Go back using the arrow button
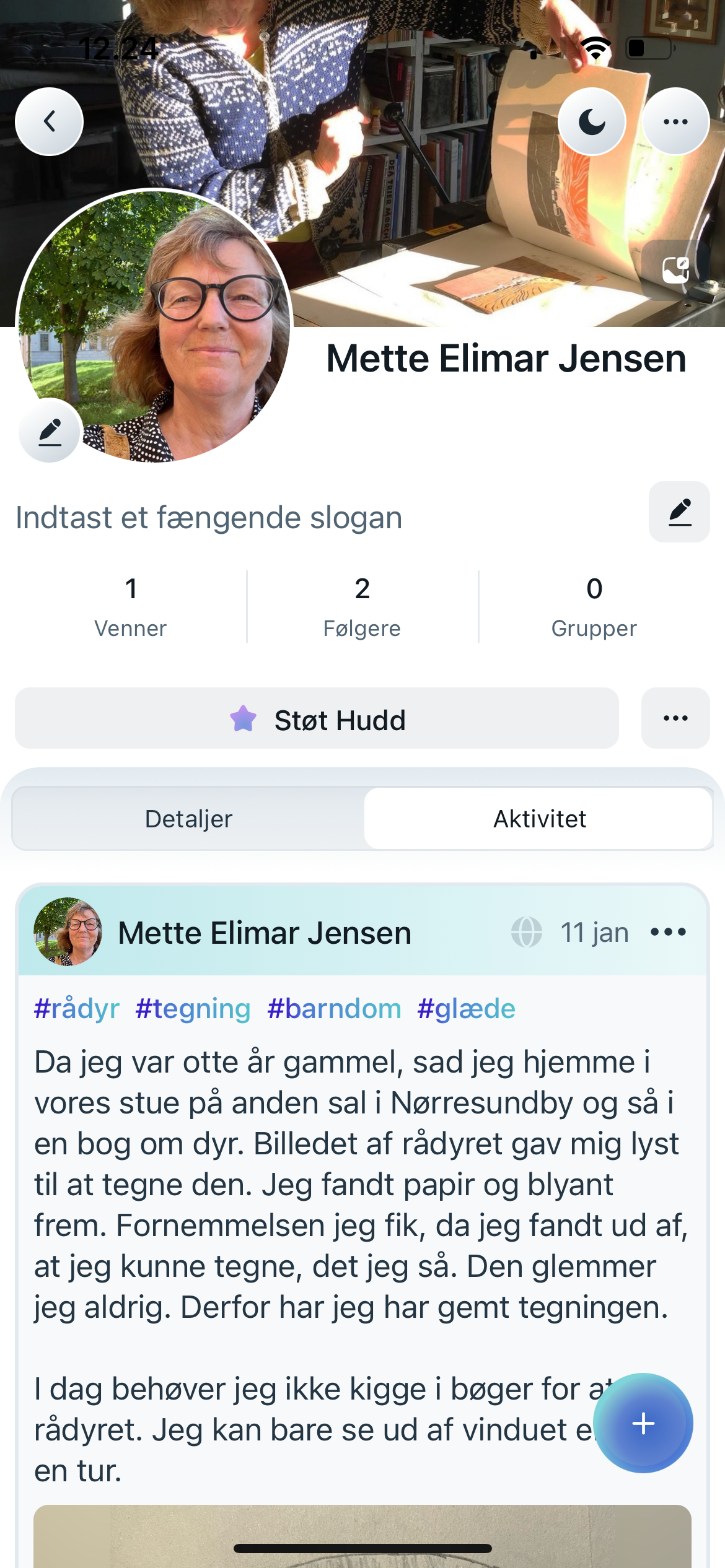The image size is (725, 1568). point(50,121)
